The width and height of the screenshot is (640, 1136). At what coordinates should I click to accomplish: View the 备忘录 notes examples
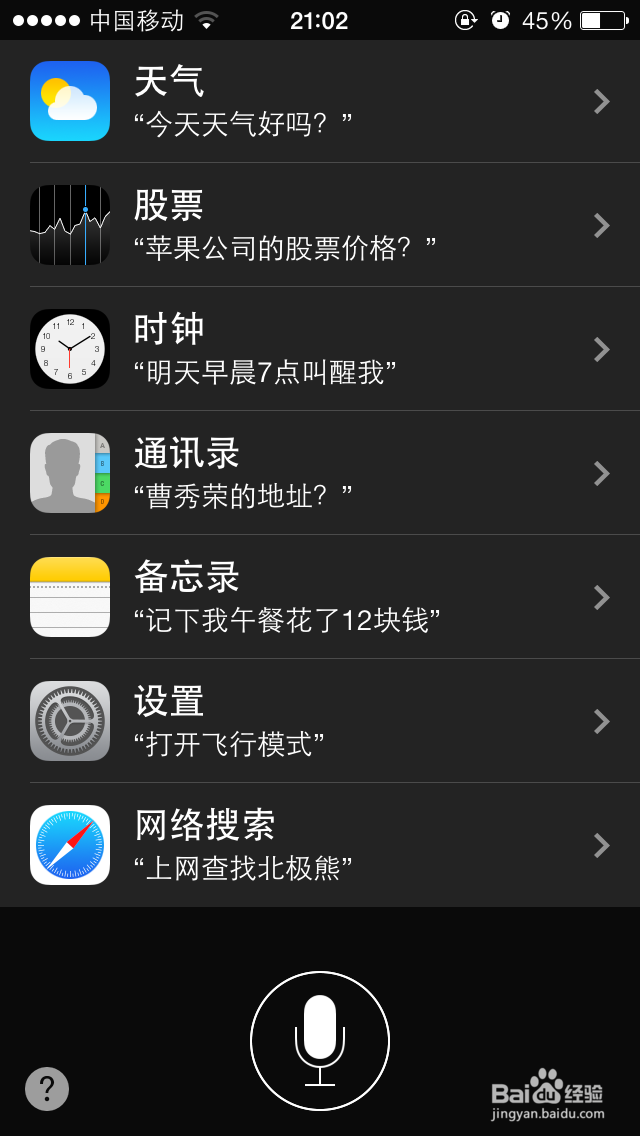click(320, 597)
